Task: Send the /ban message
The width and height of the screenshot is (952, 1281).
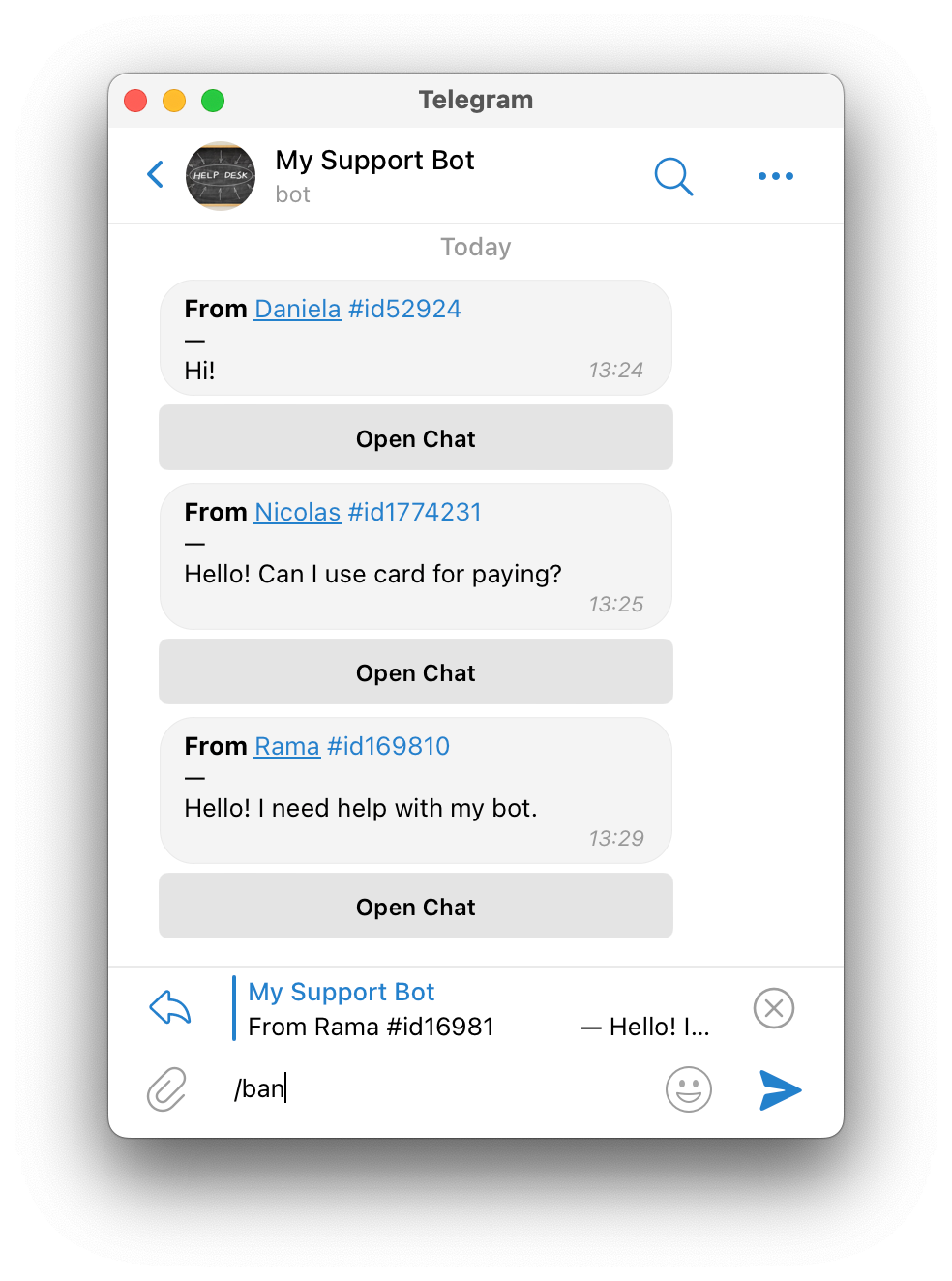Action: click(780, 1090)
